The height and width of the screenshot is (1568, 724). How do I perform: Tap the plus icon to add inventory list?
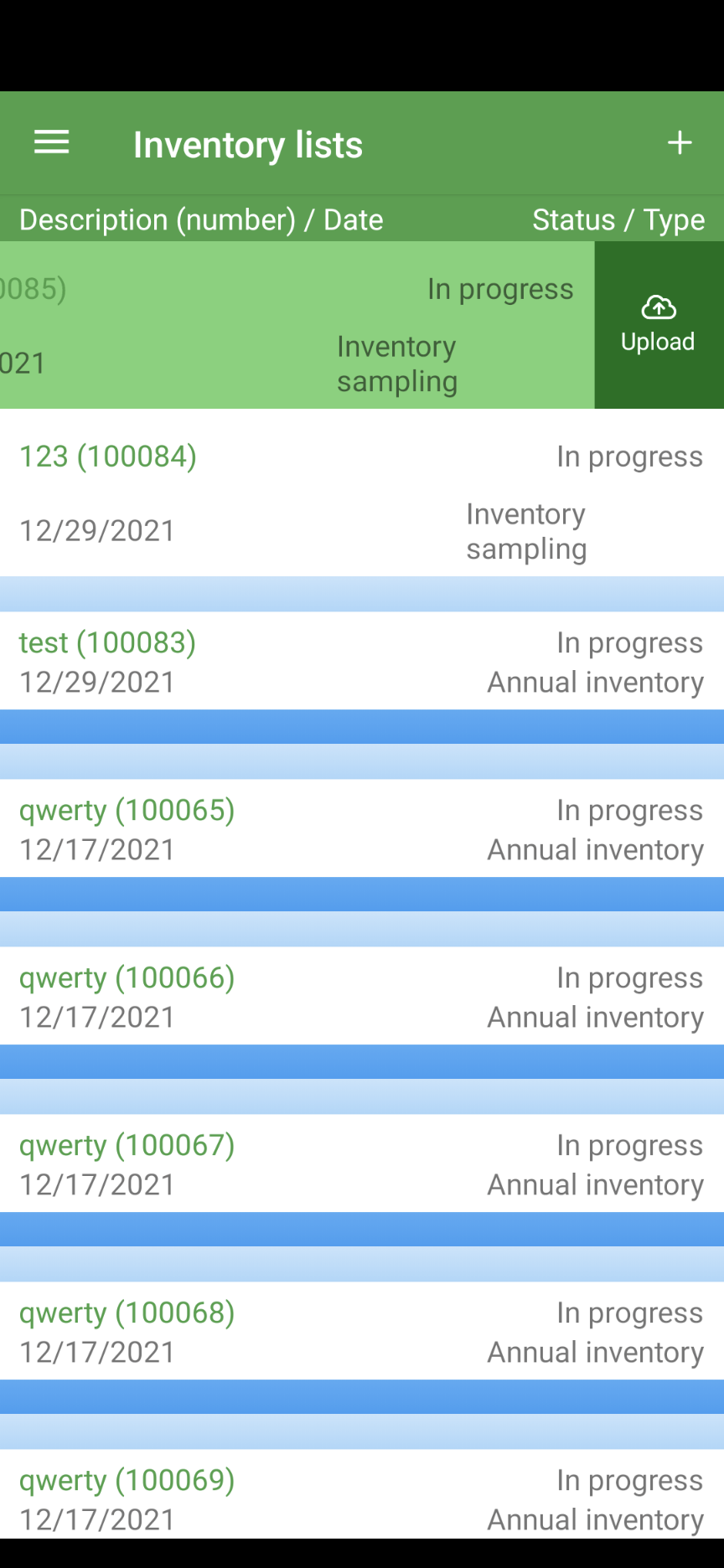680,142
